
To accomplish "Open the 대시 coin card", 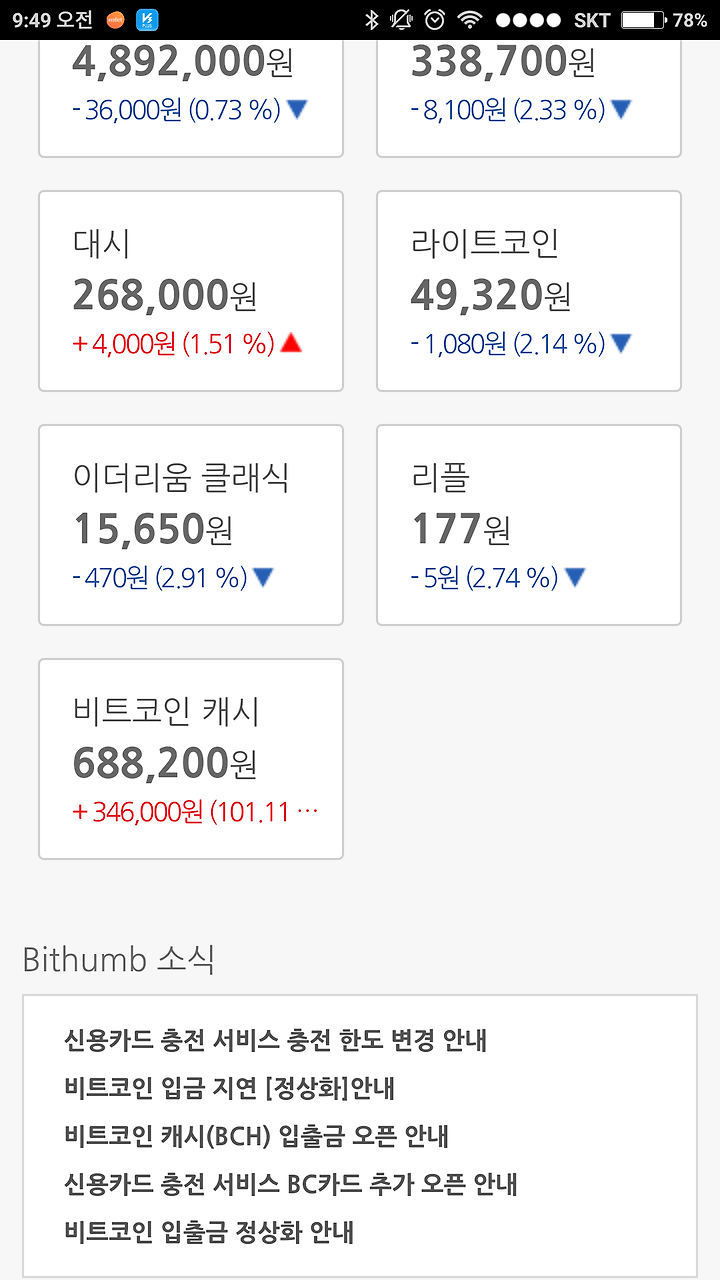I will click(x=191, y=291).
